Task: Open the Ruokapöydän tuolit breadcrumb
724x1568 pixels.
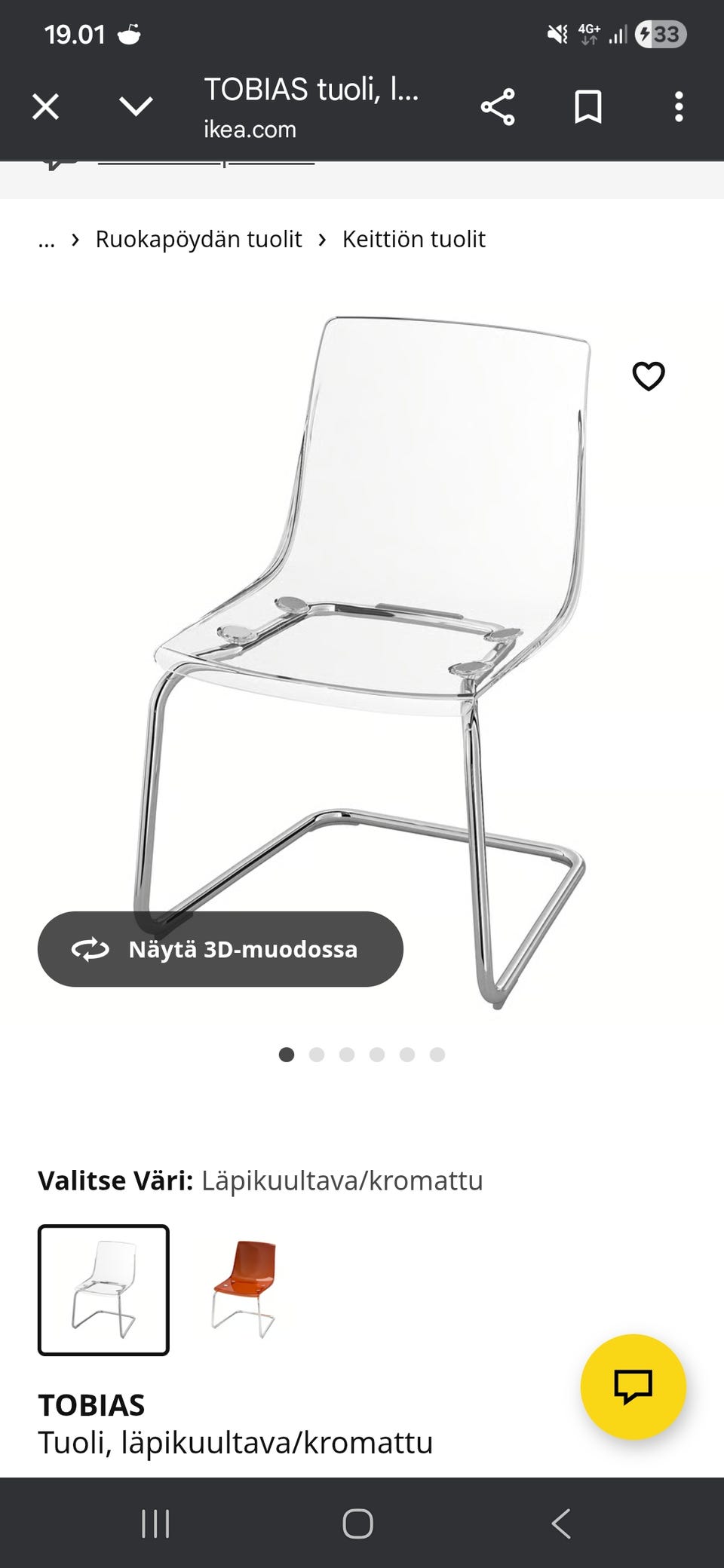Action: point(198,239)
